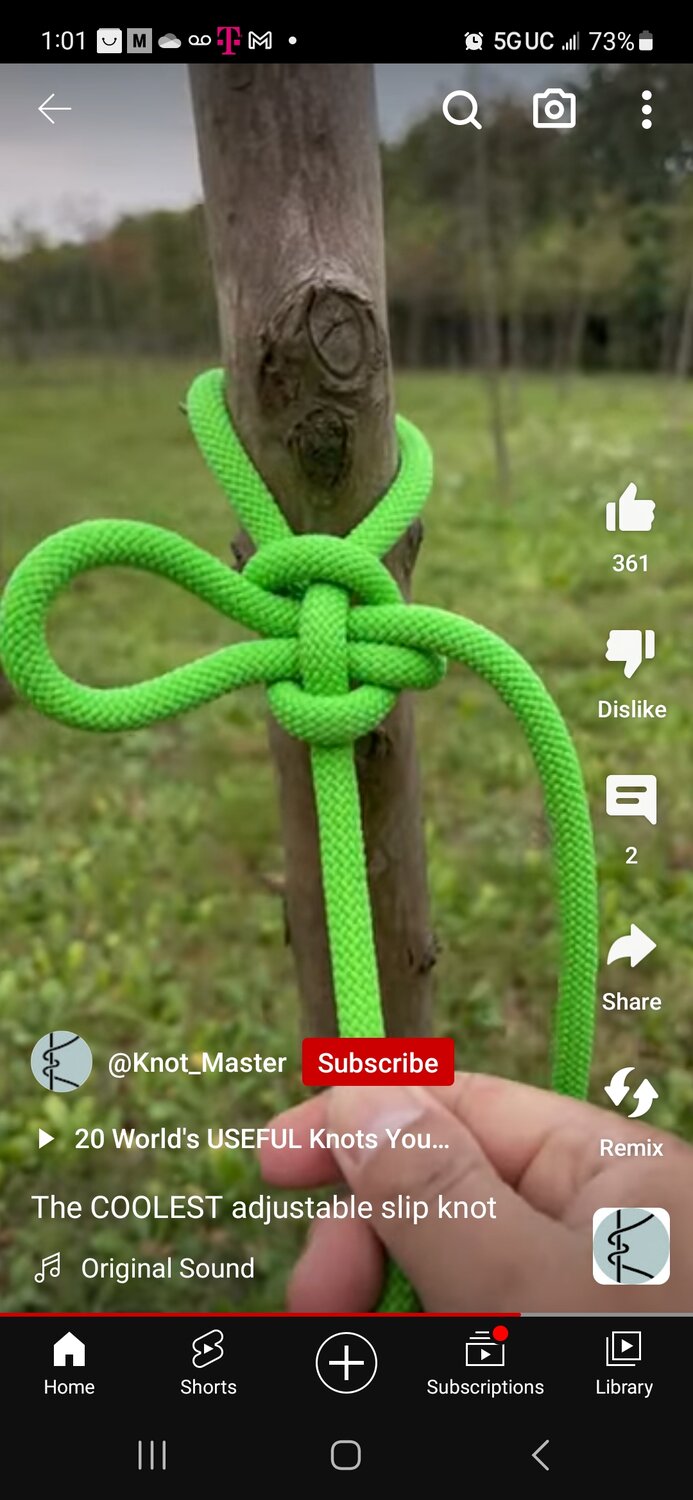View the Original Sound page
The image size is (693, 1500).
(x=167, y=1268)
